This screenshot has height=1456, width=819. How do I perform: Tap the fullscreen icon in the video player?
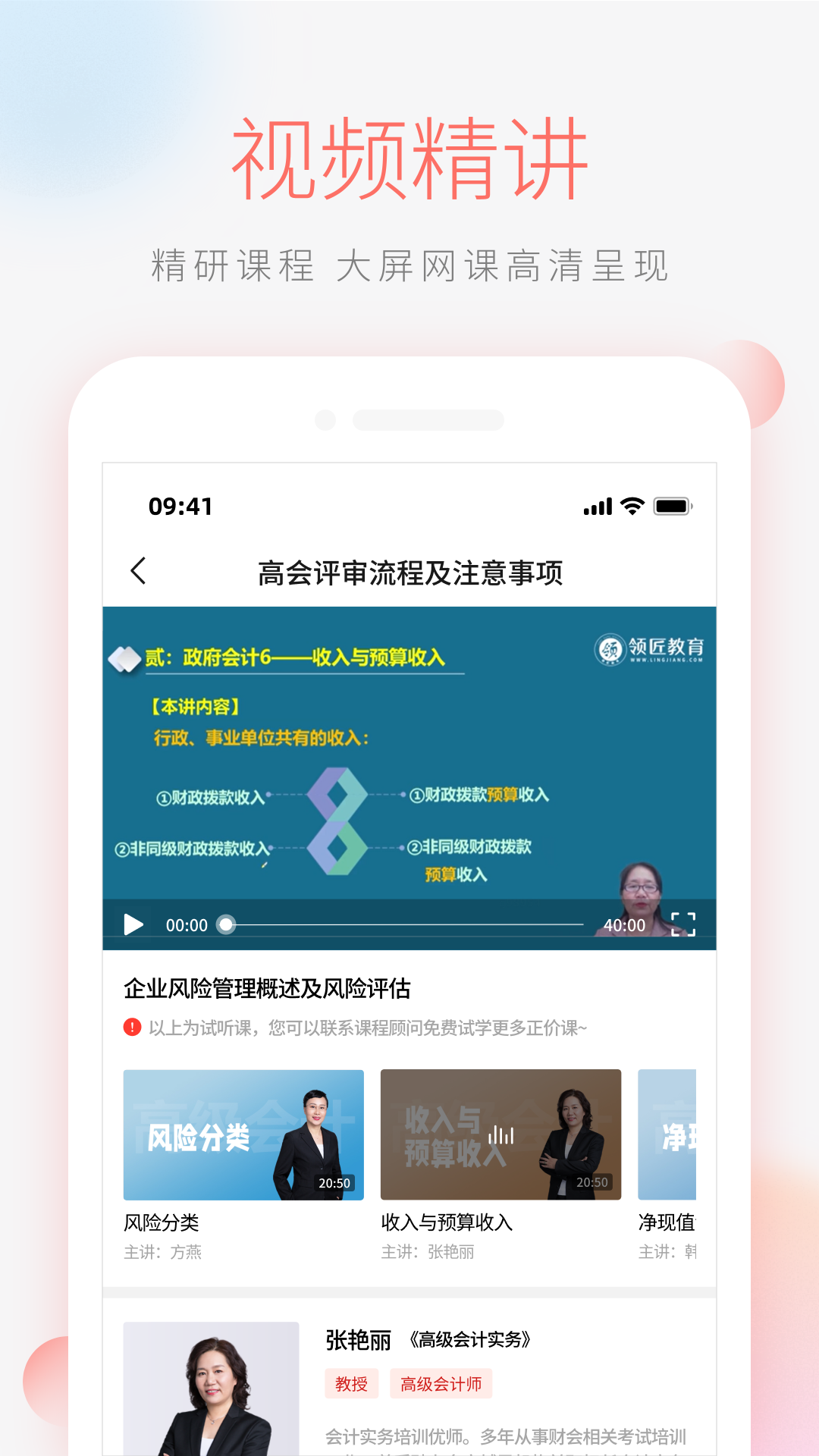[685, 924]
